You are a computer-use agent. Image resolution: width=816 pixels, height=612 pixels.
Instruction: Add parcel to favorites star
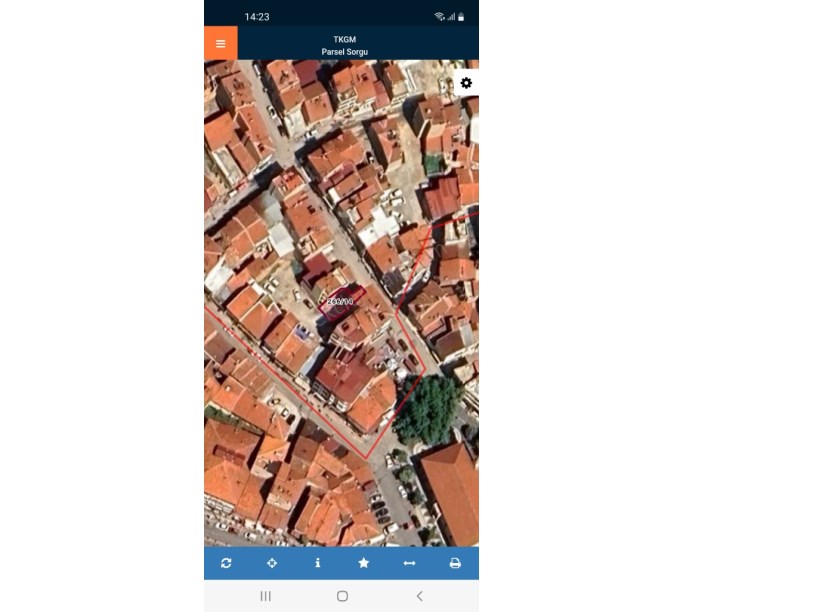pyautogui.click(x=364, y=563)
